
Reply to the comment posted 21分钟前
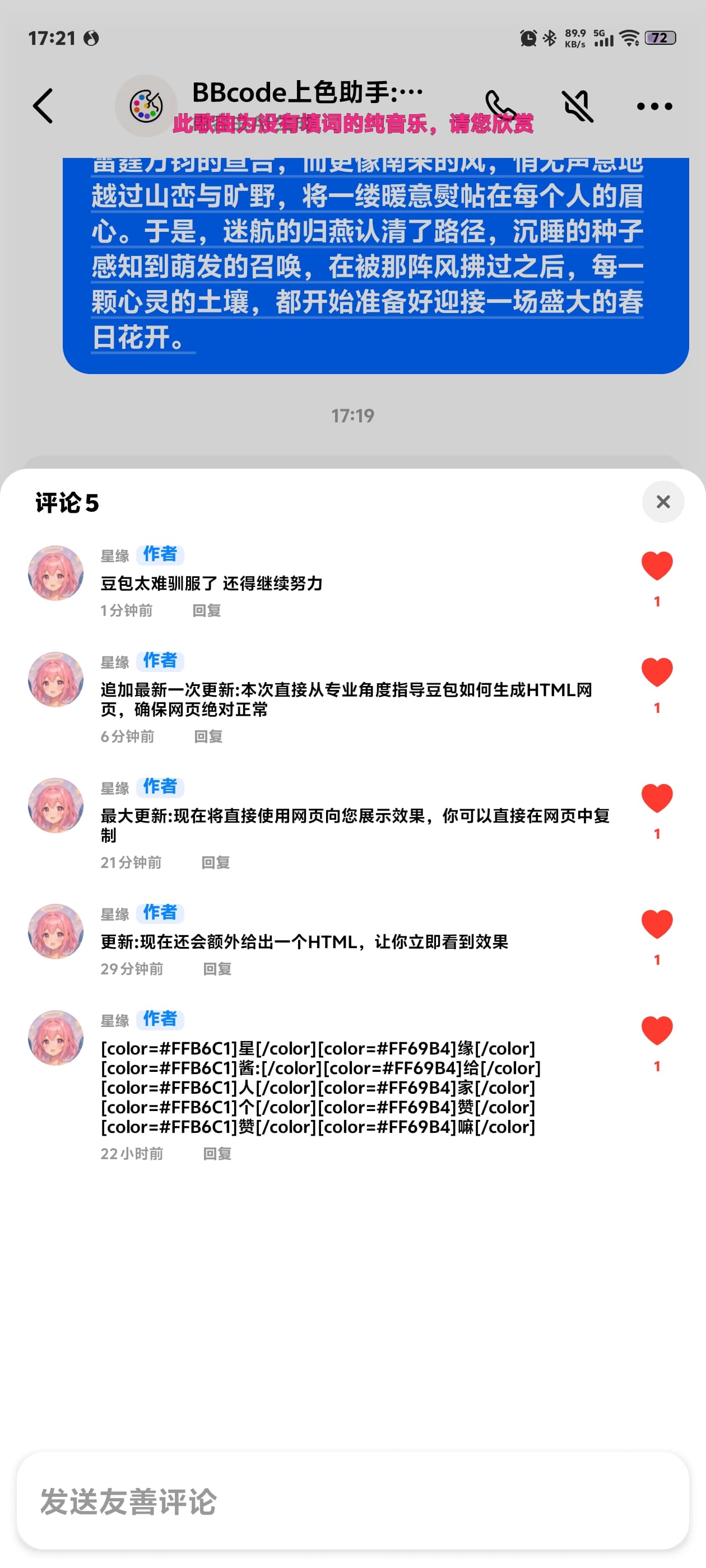click(216, 862)
